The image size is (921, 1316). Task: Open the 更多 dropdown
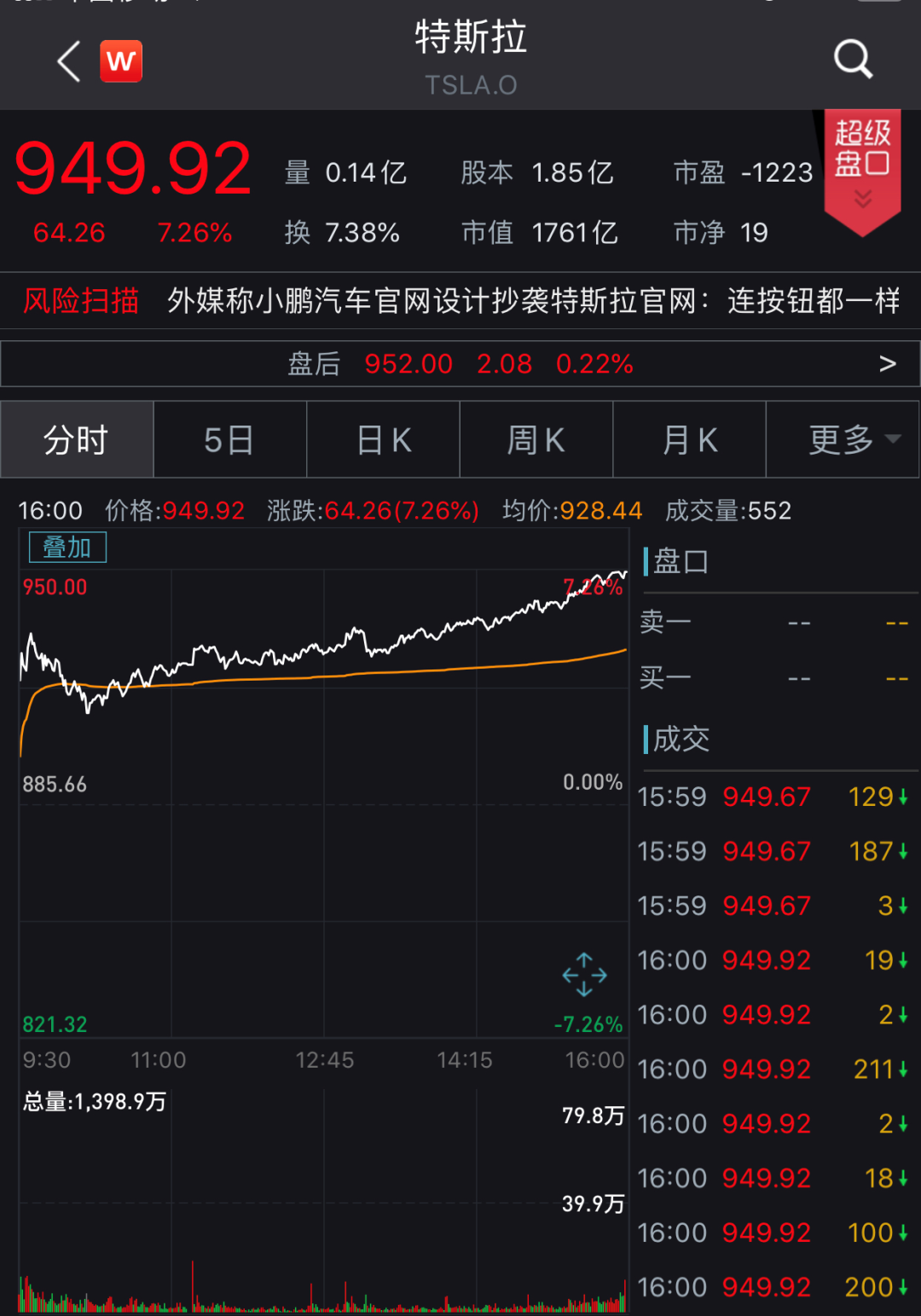(843, 440)
